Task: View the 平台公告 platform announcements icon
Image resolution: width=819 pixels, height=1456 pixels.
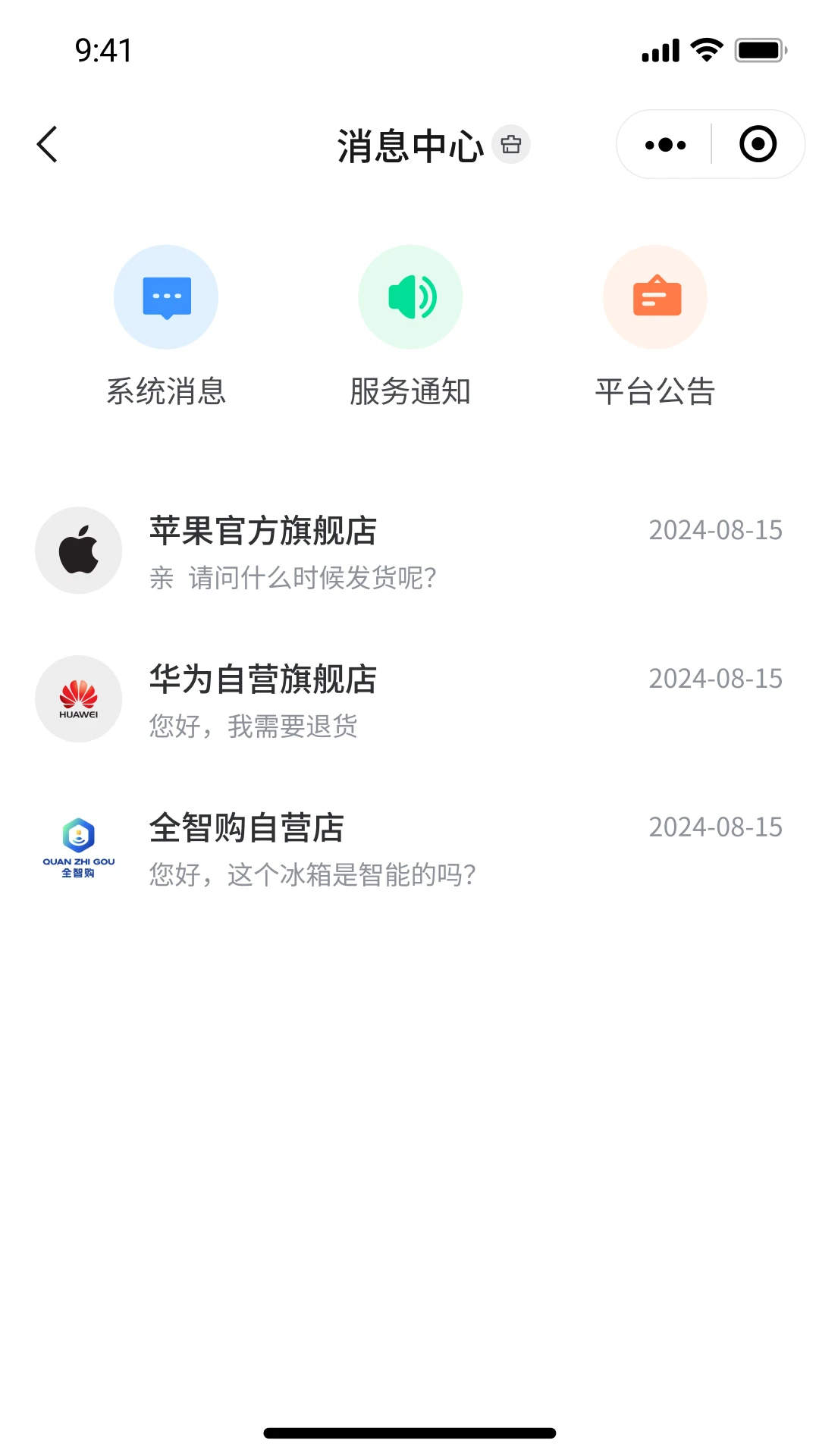Action: [x=654, y=297]
